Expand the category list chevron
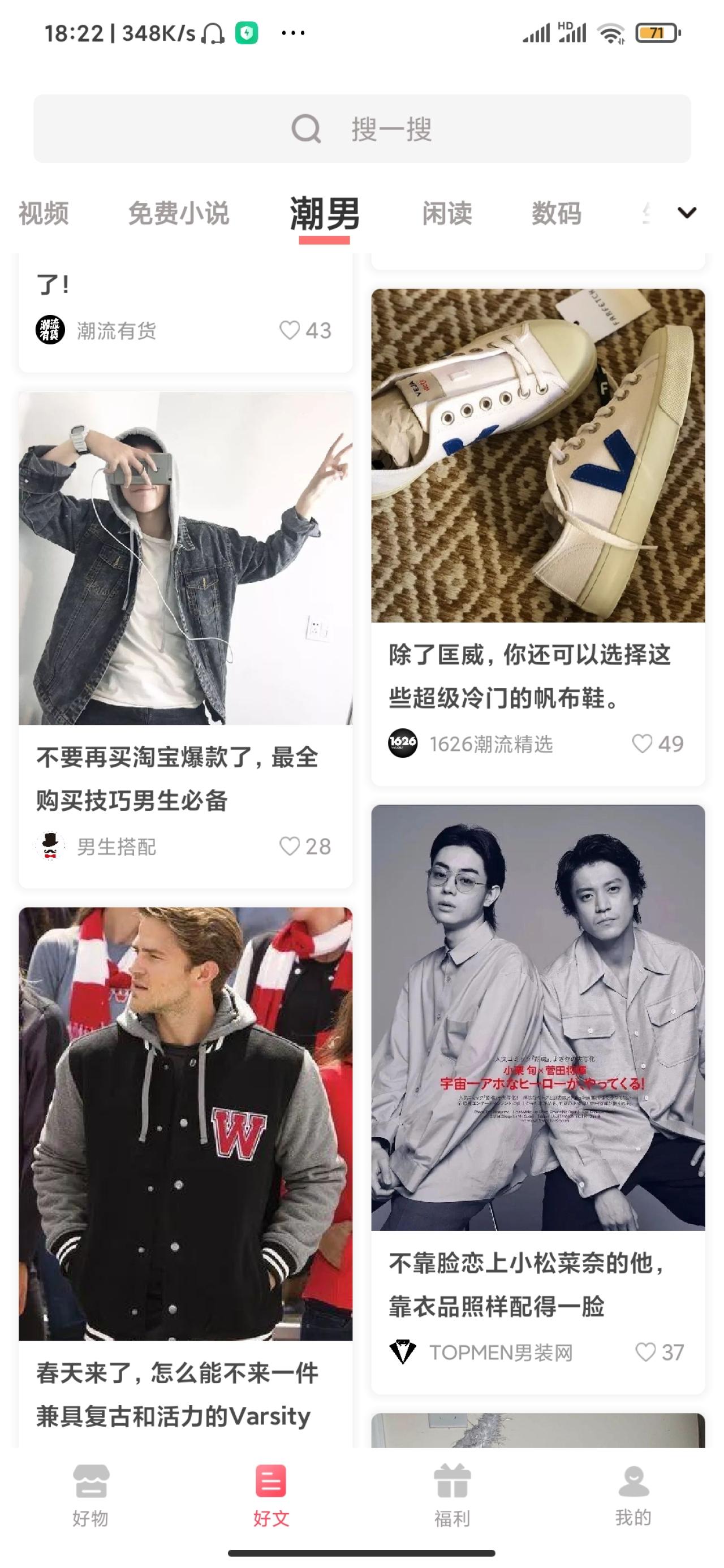 (x=686, y=213)
